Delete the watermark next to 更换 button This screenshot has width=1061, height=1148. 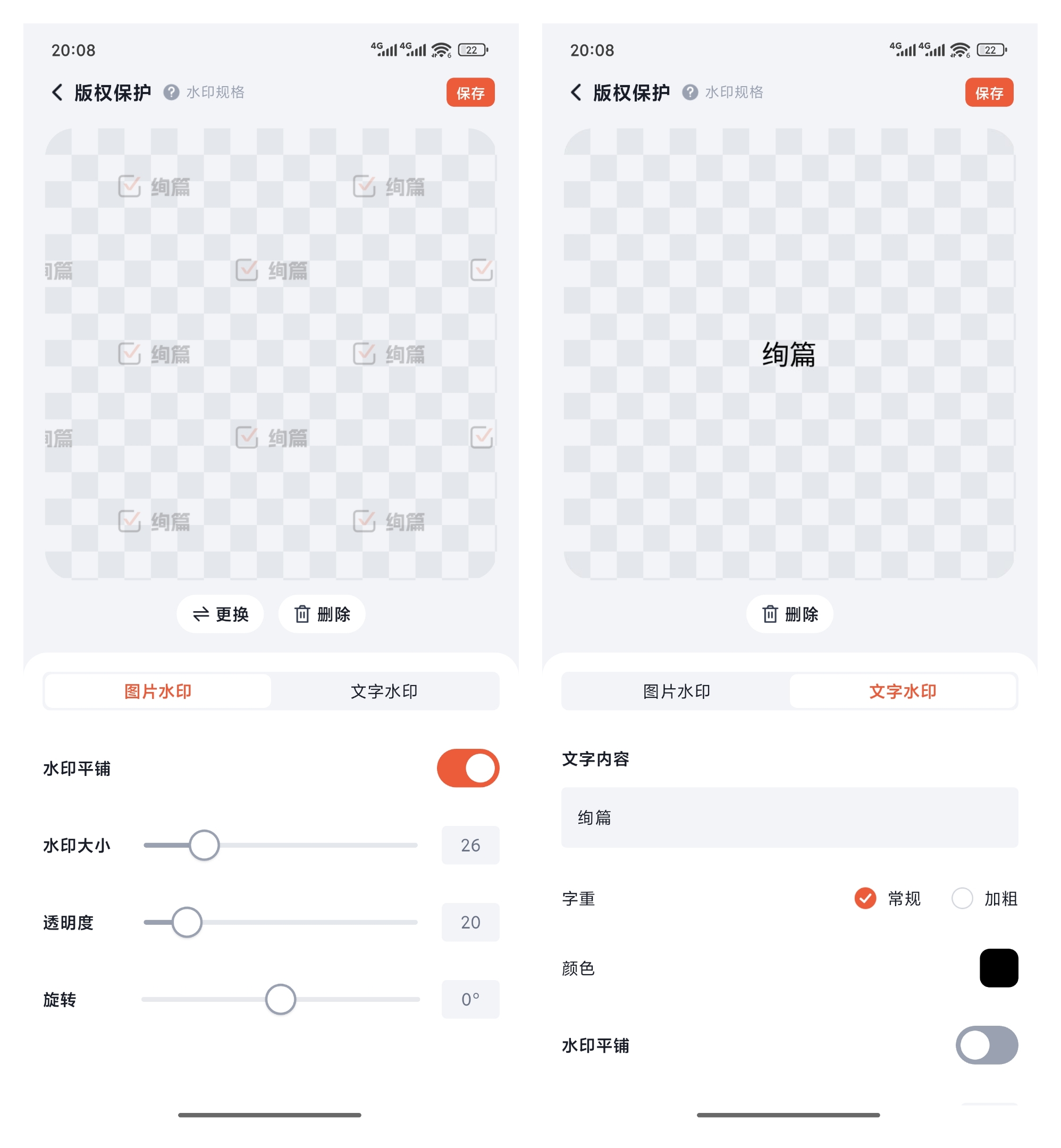point(322,614)
